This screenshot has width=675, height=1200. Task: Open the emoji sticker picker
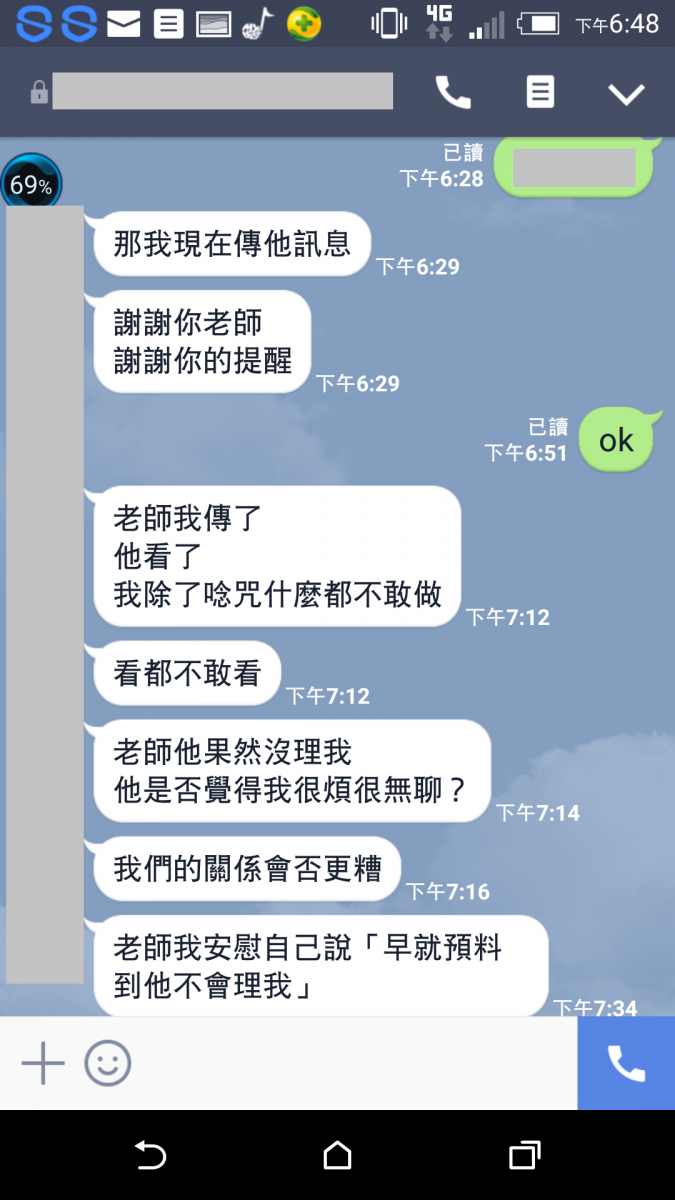tap(108, 1063)
